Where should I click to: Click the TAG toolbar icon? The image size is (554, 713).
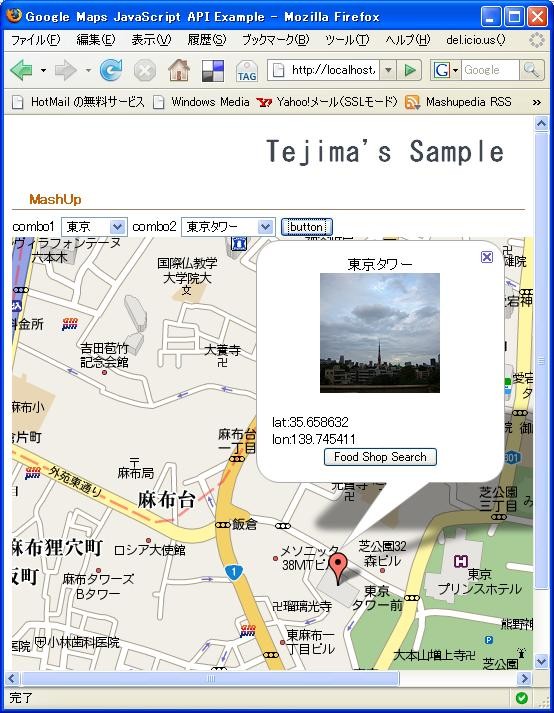pyautogui.click(x=247, y=71)
